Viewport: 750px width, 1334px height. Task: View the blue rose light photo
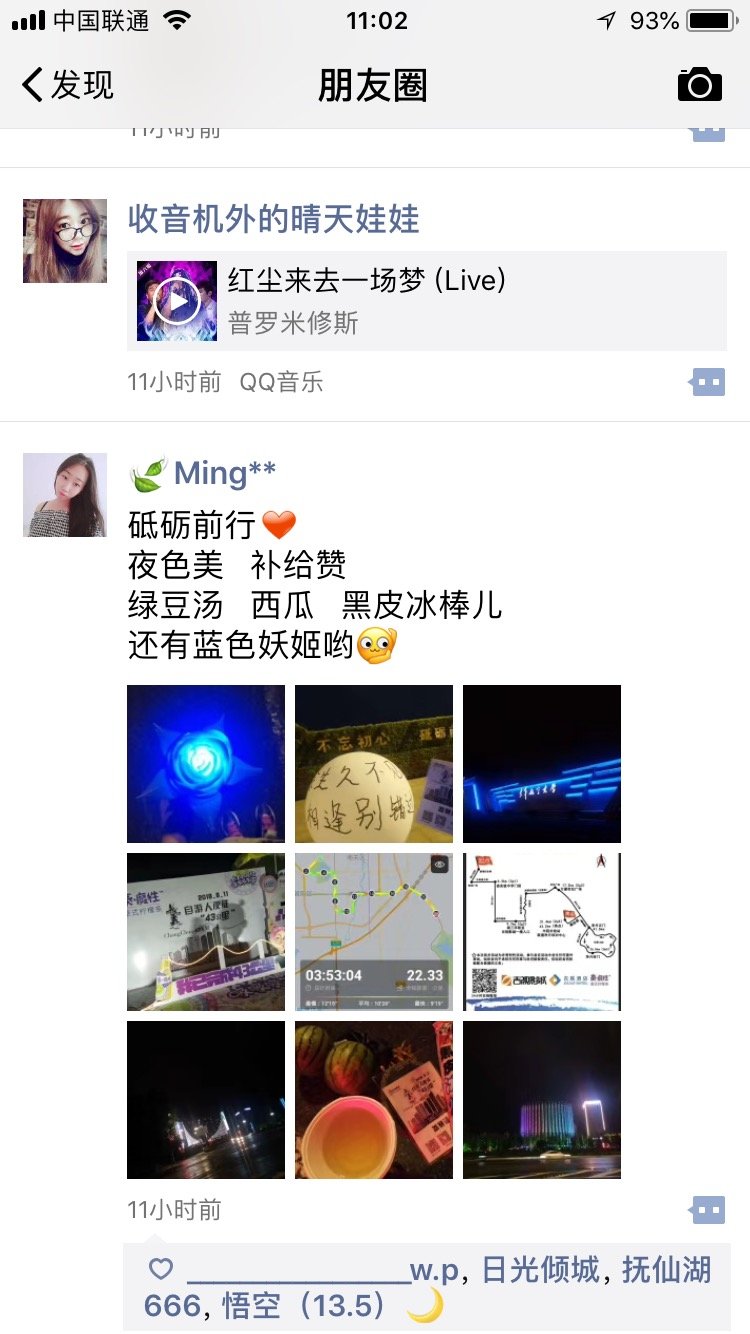[x=206, y=764]
